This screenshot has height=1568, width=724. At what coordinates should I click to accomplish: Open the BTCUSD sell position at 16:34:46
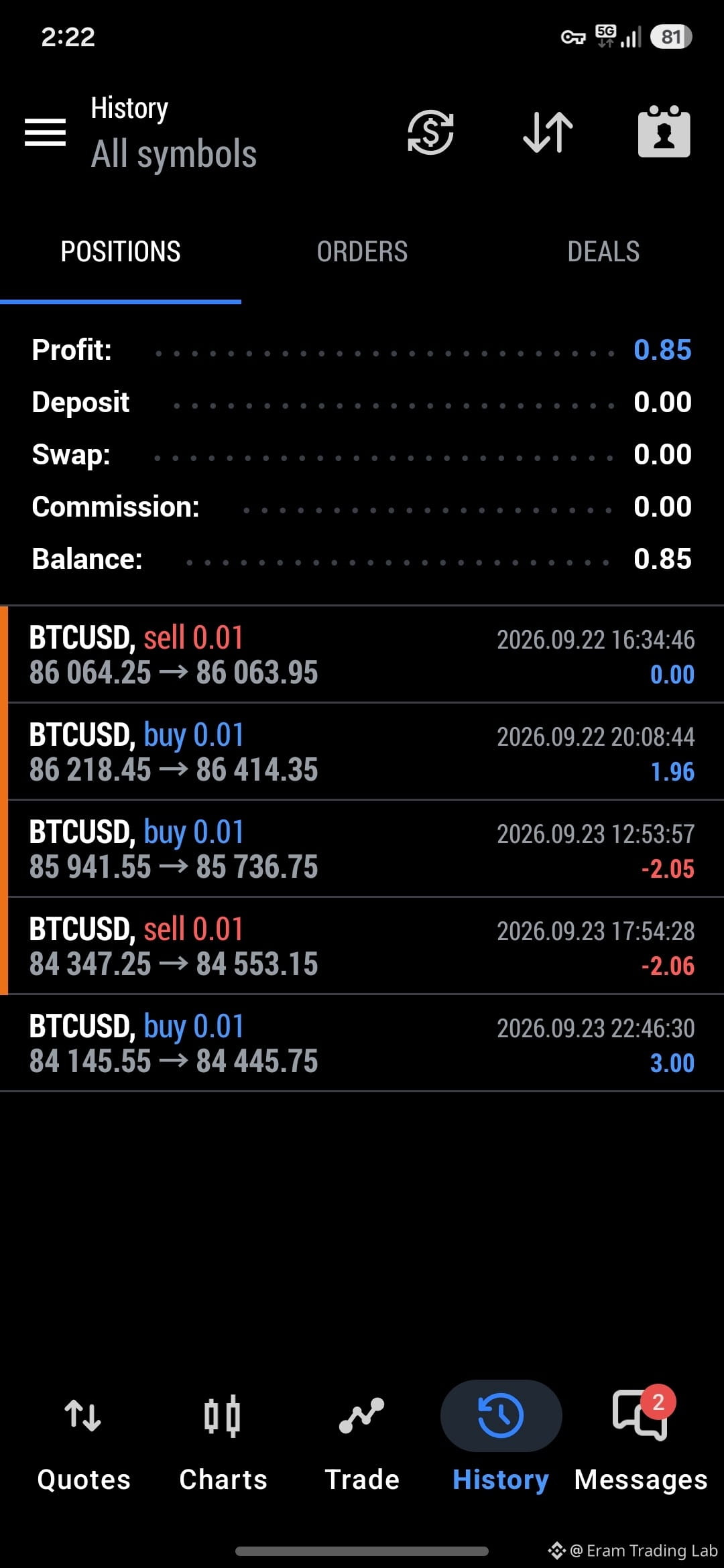tap(362, 655)
